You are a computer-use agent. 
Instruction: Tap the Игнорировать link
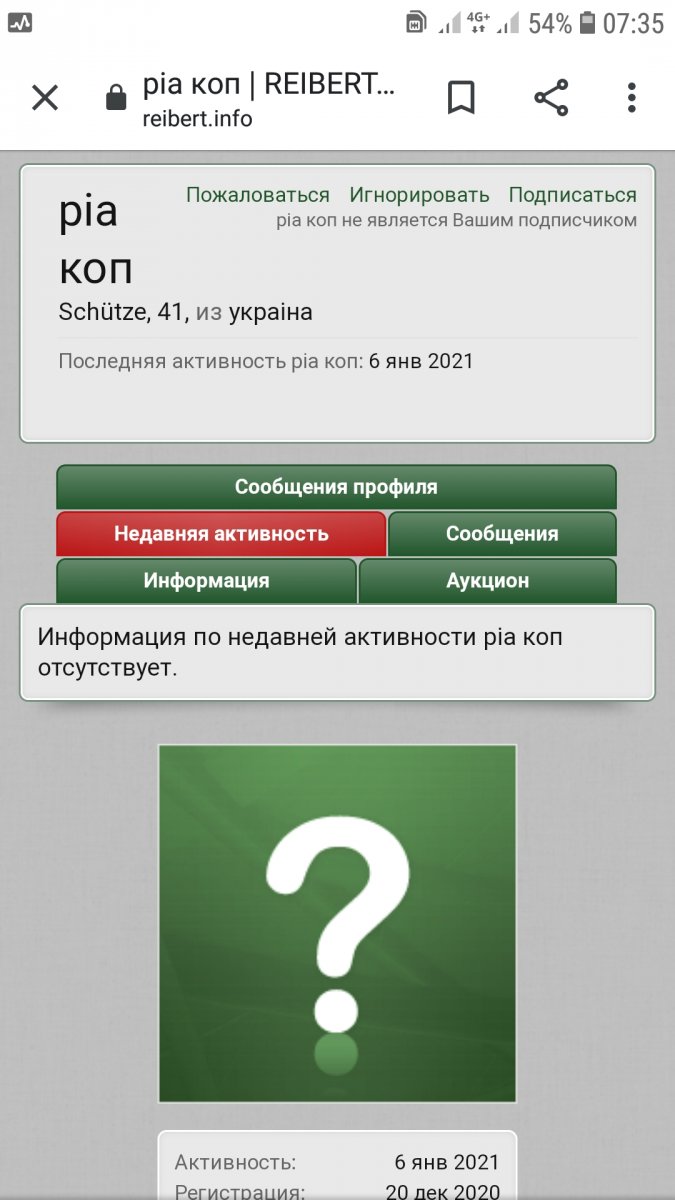tap(419, 195)
